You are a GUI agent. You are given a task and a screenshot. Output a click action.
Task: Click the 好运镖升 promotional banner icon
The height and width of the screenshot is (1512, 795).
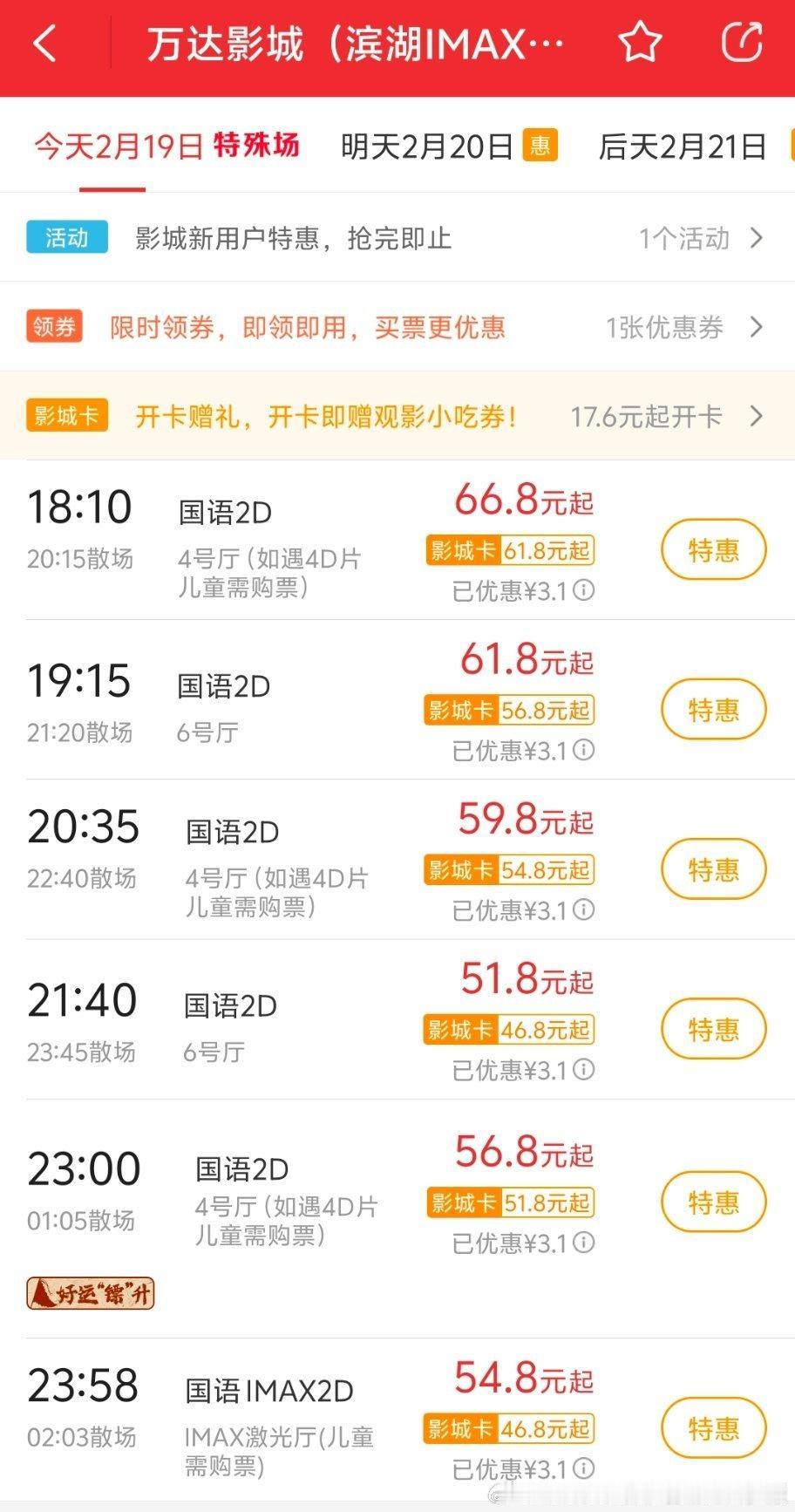pos(89,1294)
